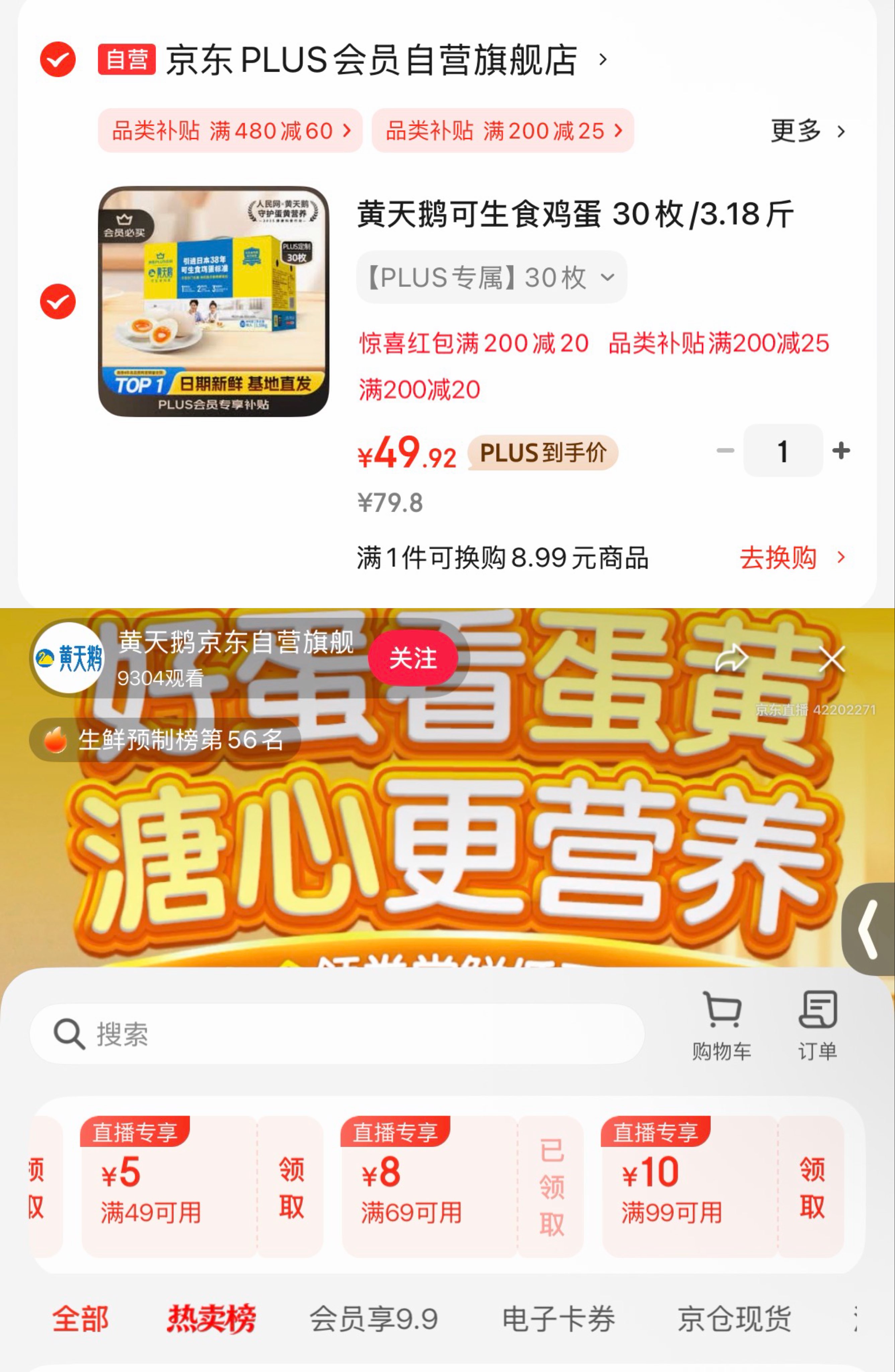
Task: Decrease the egg quantity with minus
Action: coord(725,450)
